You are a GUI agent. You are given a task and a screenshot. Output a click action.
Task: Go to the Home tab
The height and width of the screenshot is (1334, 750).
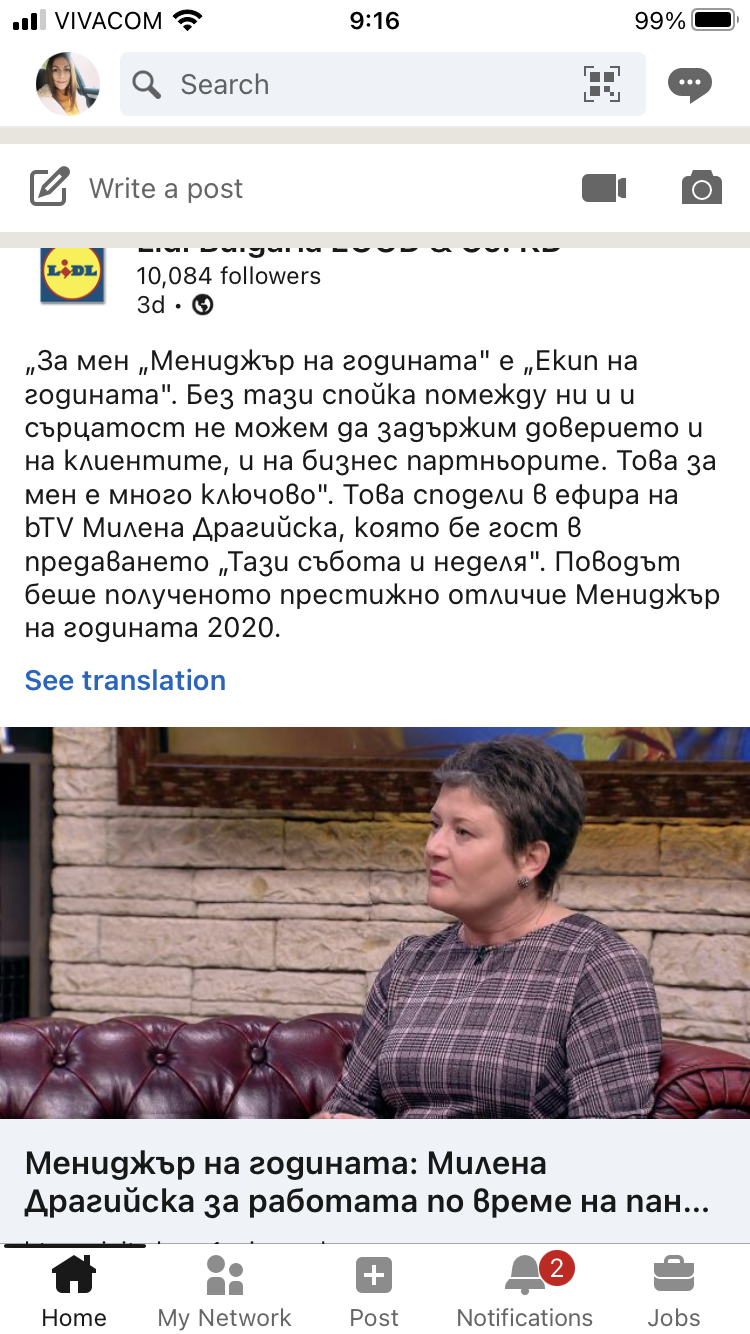74,1292
